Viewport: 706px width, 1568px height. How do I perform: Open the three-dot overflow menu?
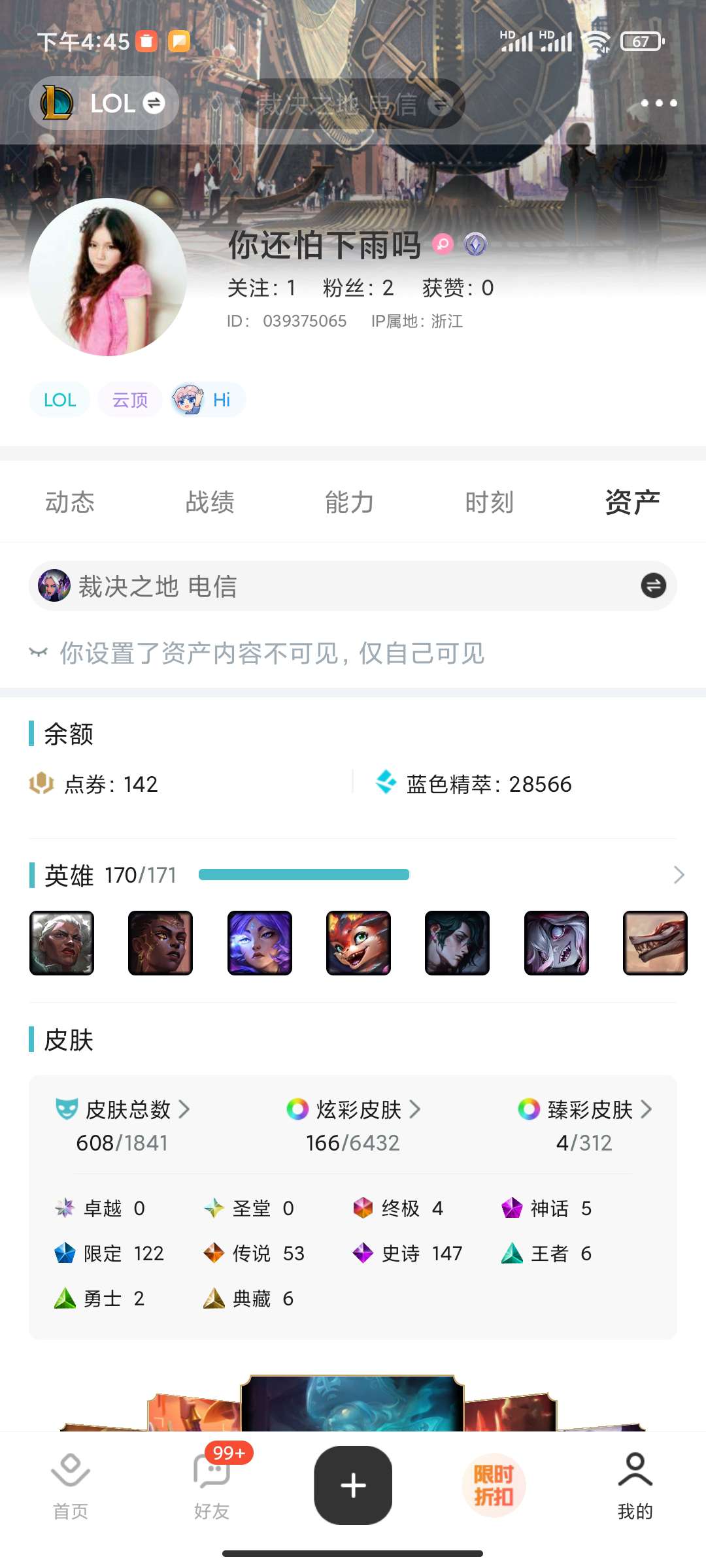point(658,103)
